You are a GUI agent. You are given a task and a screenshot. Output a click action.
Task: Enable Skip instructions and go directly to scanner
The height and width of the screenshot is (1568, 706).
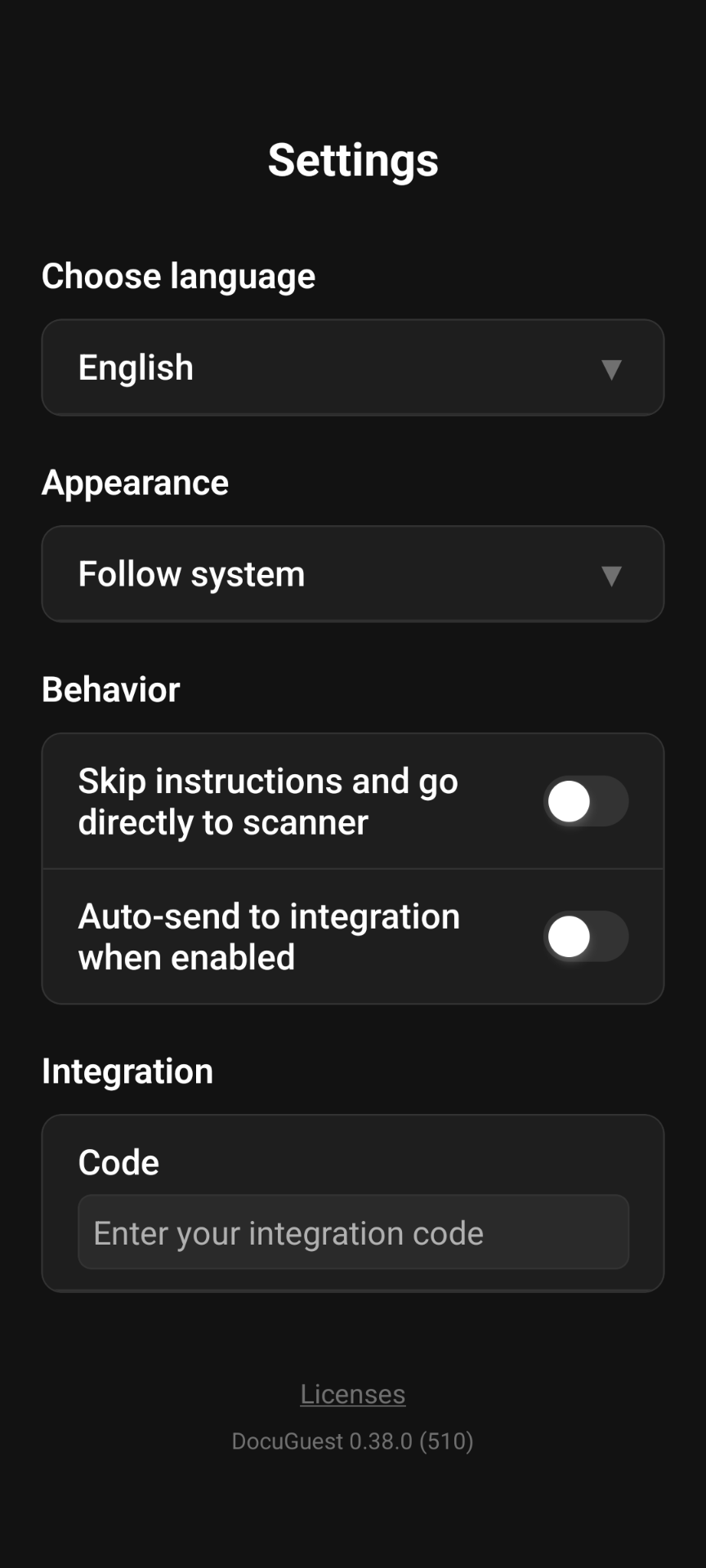(585, 801)
